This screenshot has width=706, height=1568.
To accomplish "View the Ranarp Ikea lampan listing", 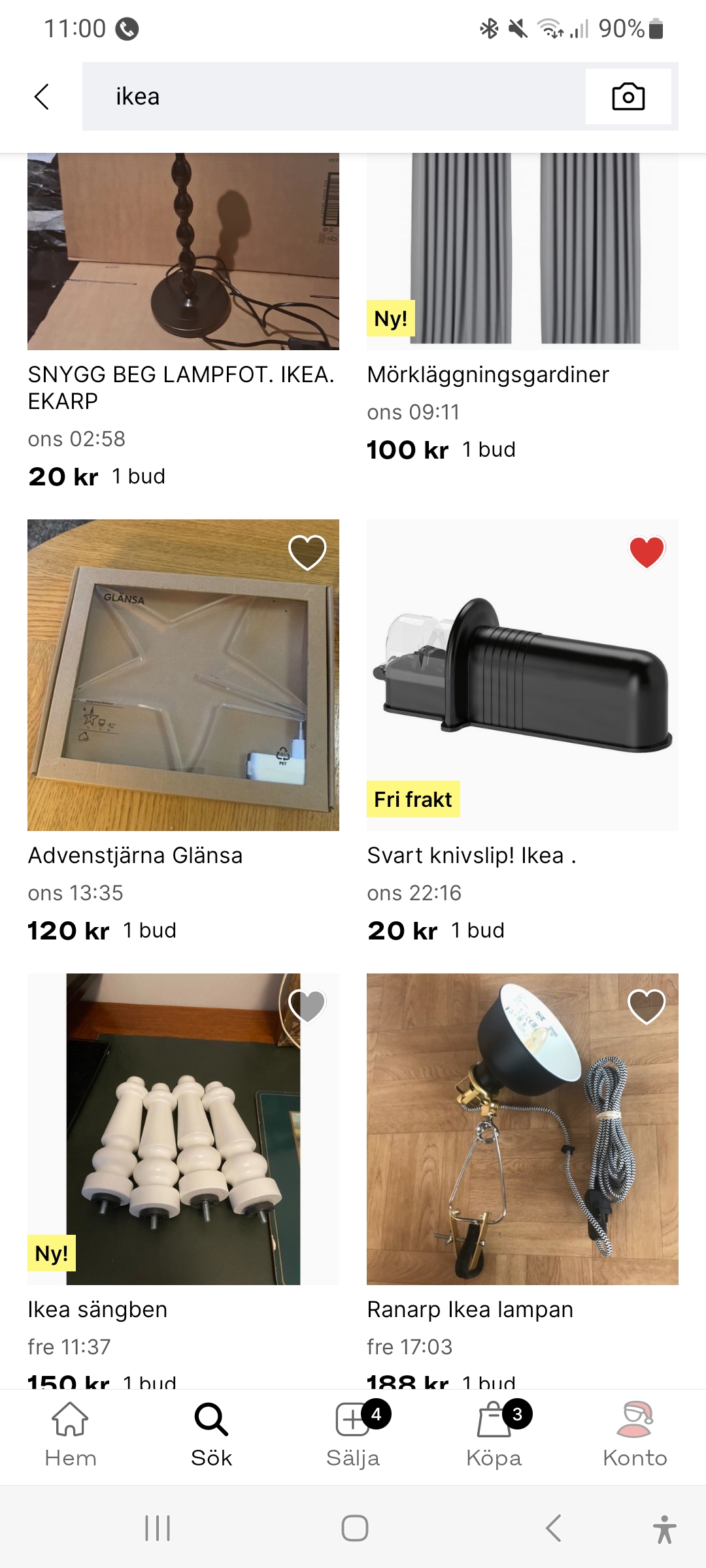I will [x=522, y=1129].
